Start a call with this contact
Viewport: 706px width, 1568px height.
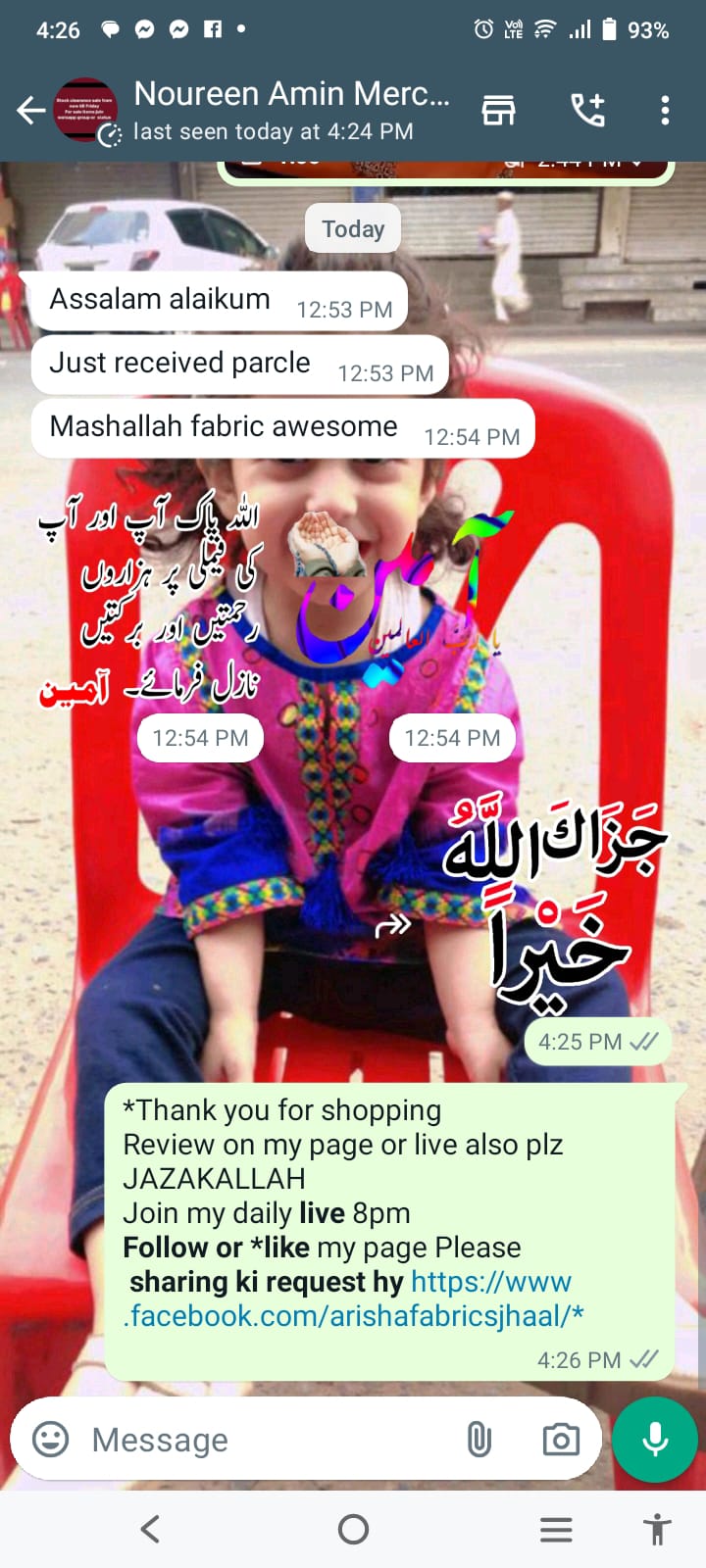click(587, 110)
